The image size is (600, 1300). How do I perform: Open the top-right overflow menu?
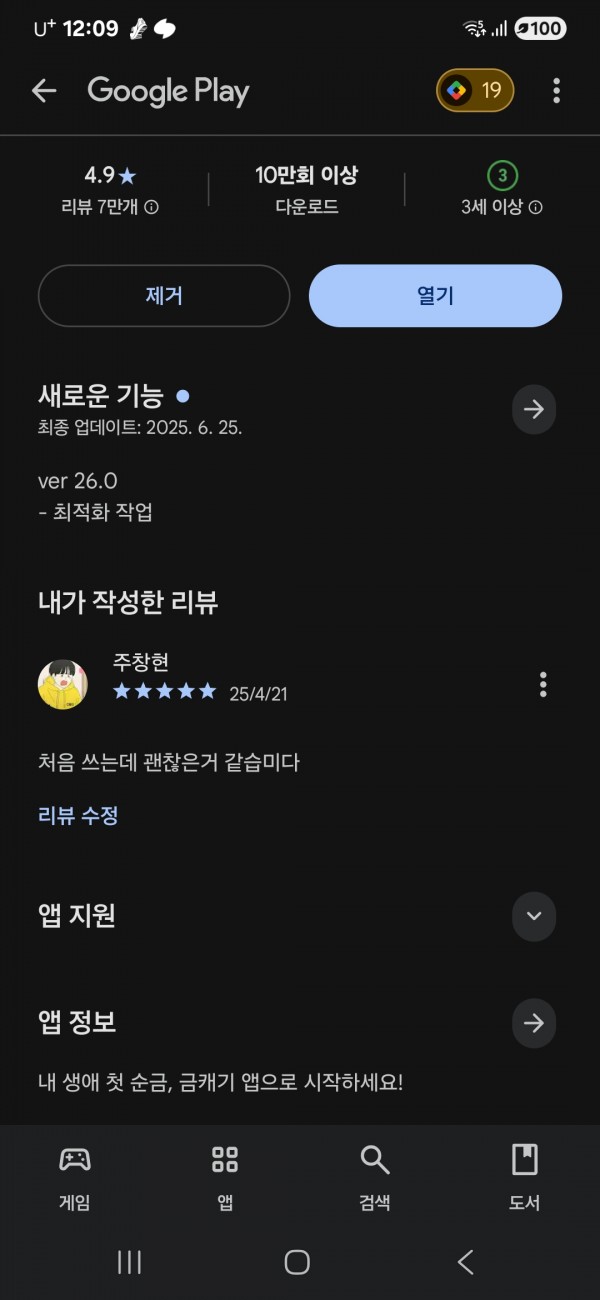click(556, 91)
